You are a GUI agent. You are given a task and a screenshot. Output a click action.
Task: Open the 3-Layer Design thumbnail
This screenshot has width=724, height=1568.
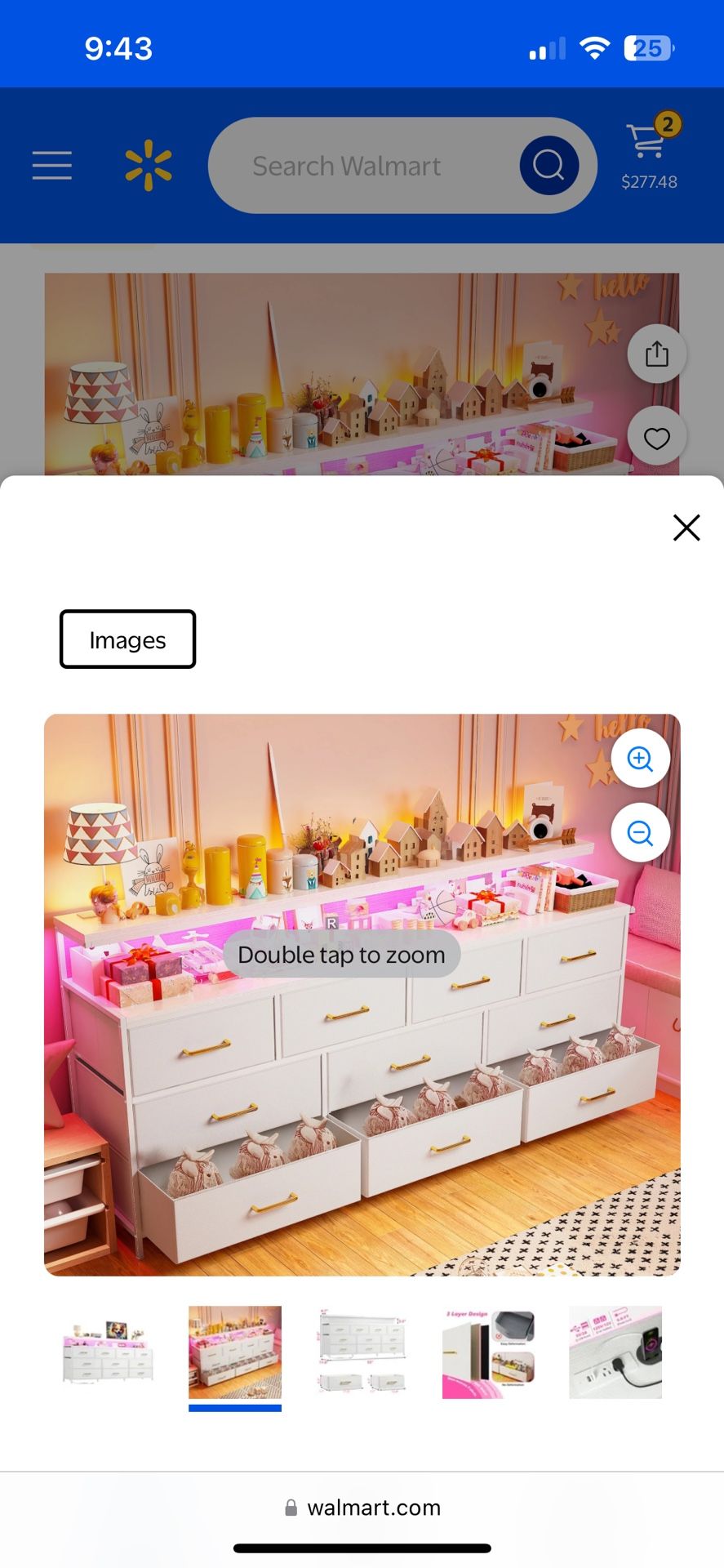[488, 1352]
